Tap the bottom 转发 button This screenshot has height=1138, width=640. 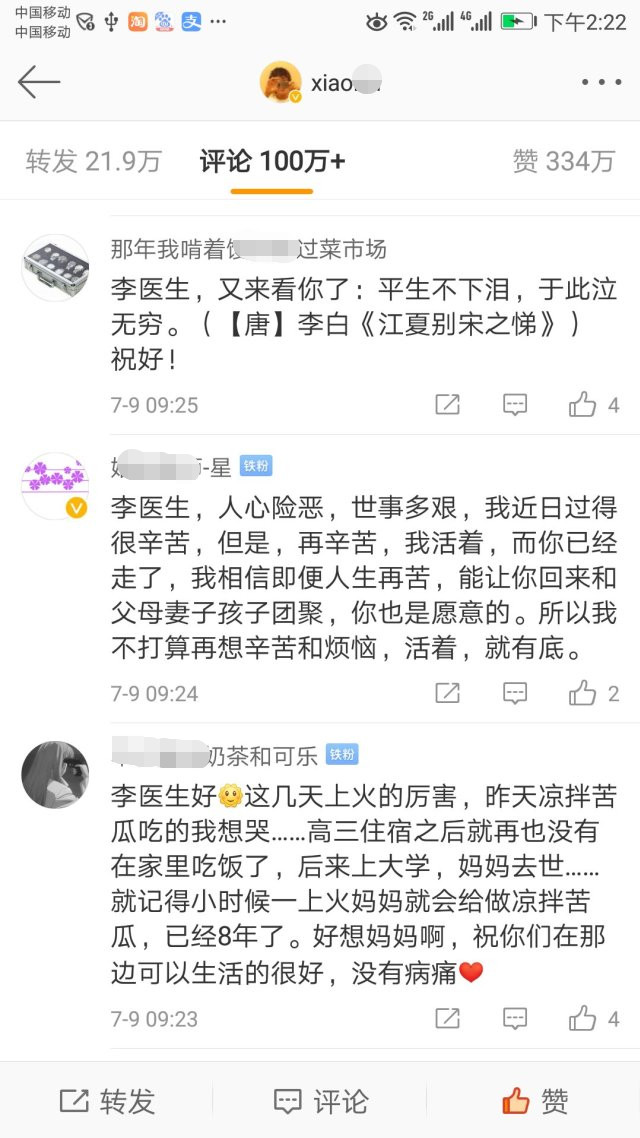coord(107,1101)
